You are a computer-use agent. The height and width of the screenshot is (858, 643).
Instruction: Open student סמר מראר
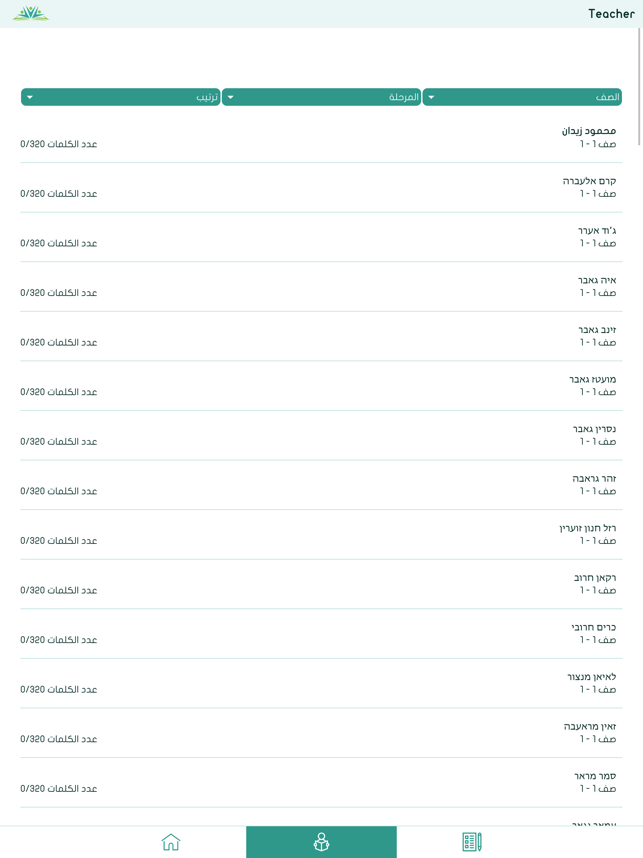[320, 782]
